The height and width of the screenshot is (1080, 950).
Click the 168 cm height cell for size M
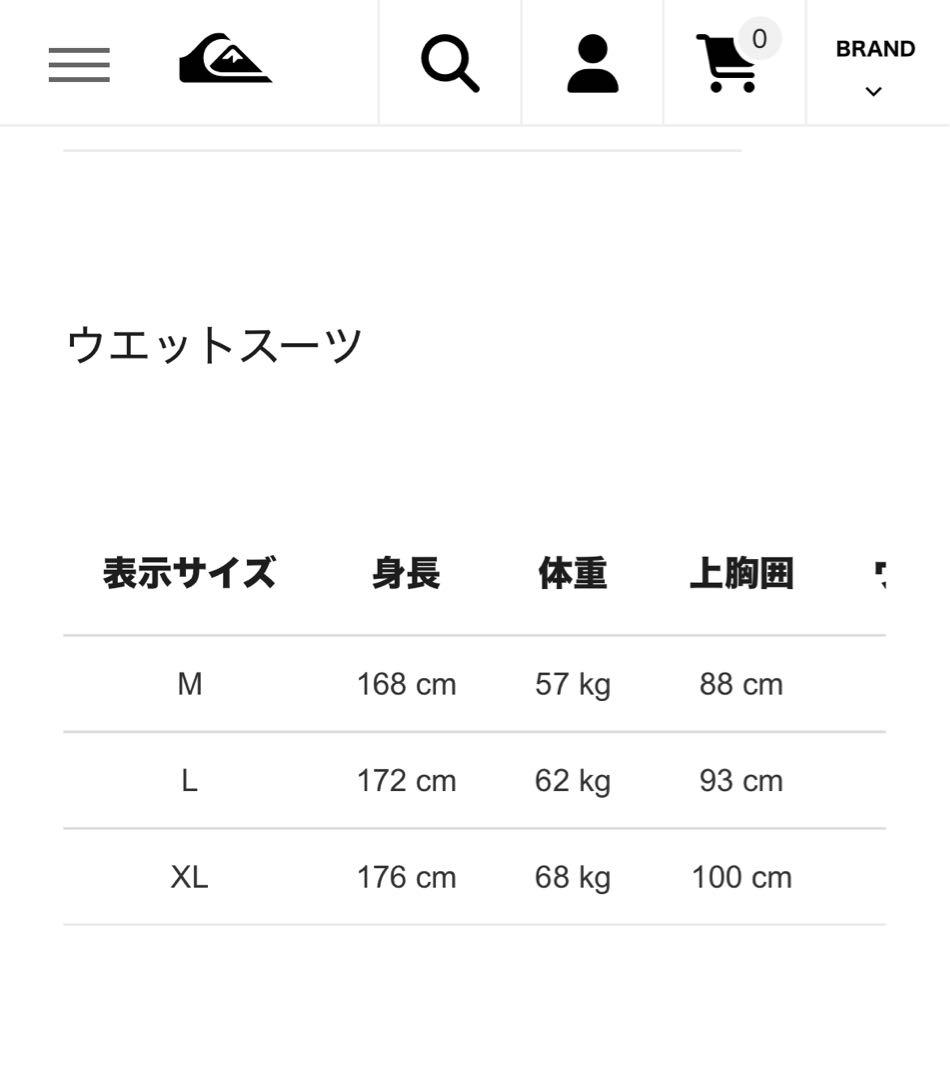click(x=406, y=684)
